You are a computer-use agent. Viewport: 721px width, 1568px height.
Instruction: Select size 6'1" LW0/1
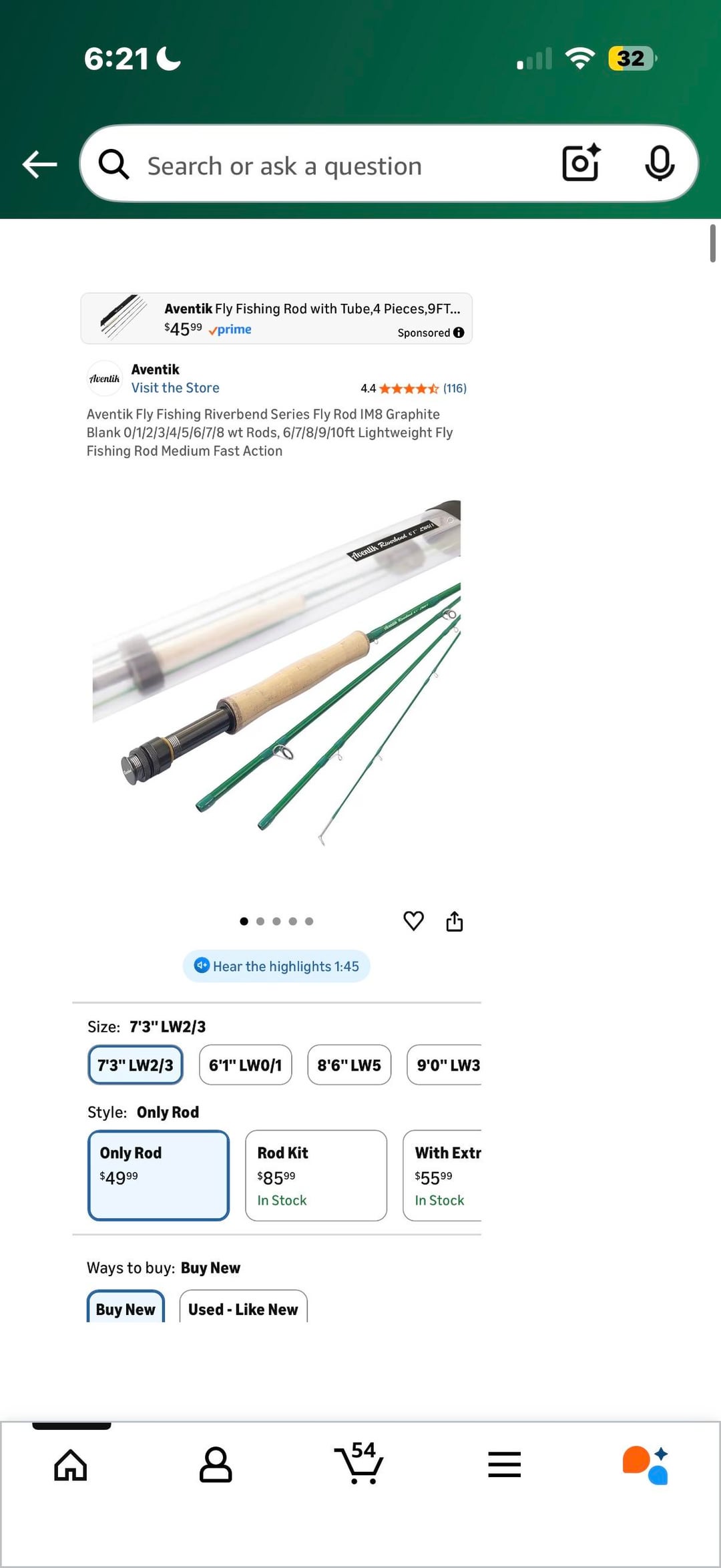coord(245,1065)
